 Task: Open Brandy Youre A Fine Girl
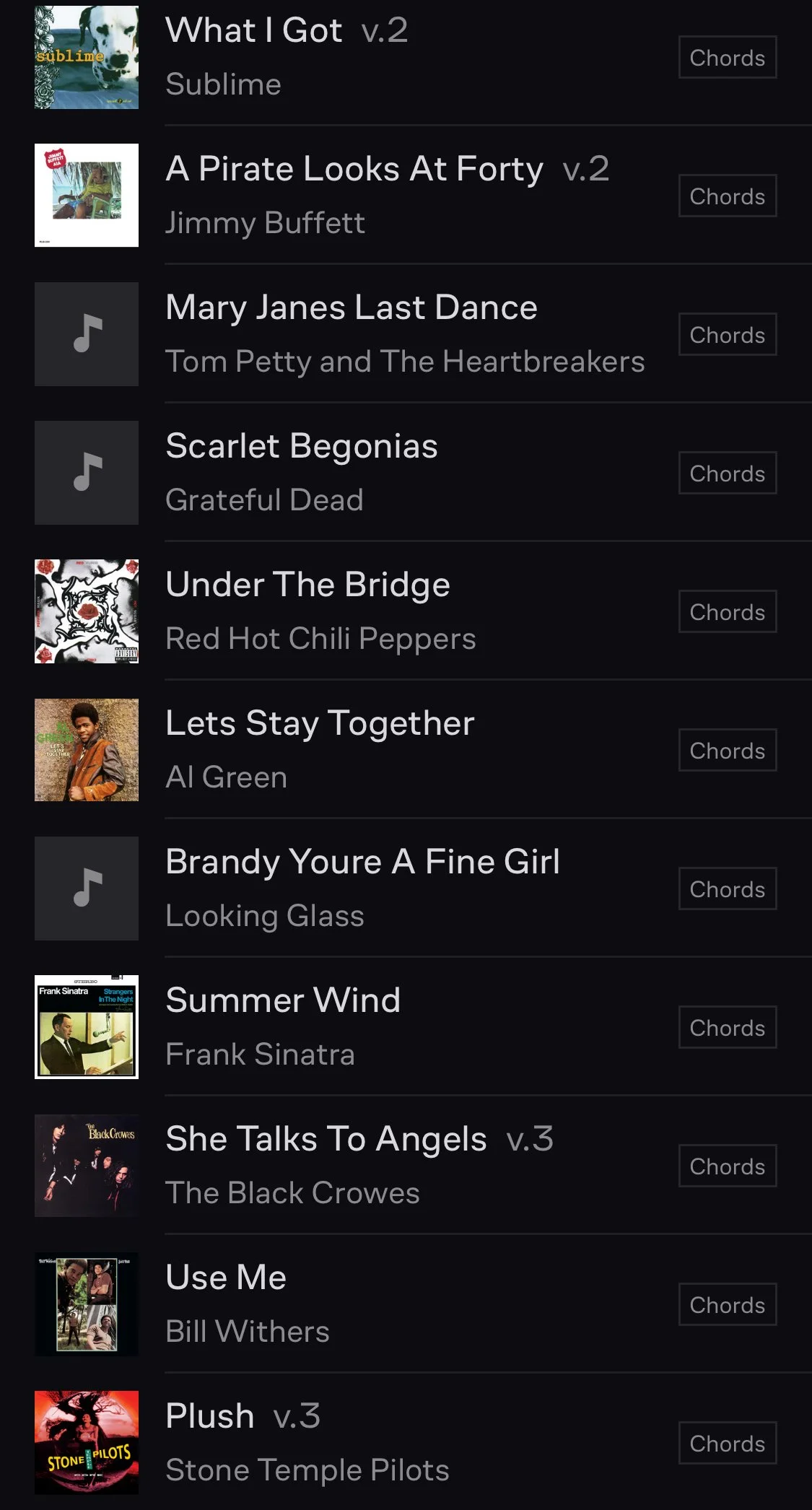point(362,863)
